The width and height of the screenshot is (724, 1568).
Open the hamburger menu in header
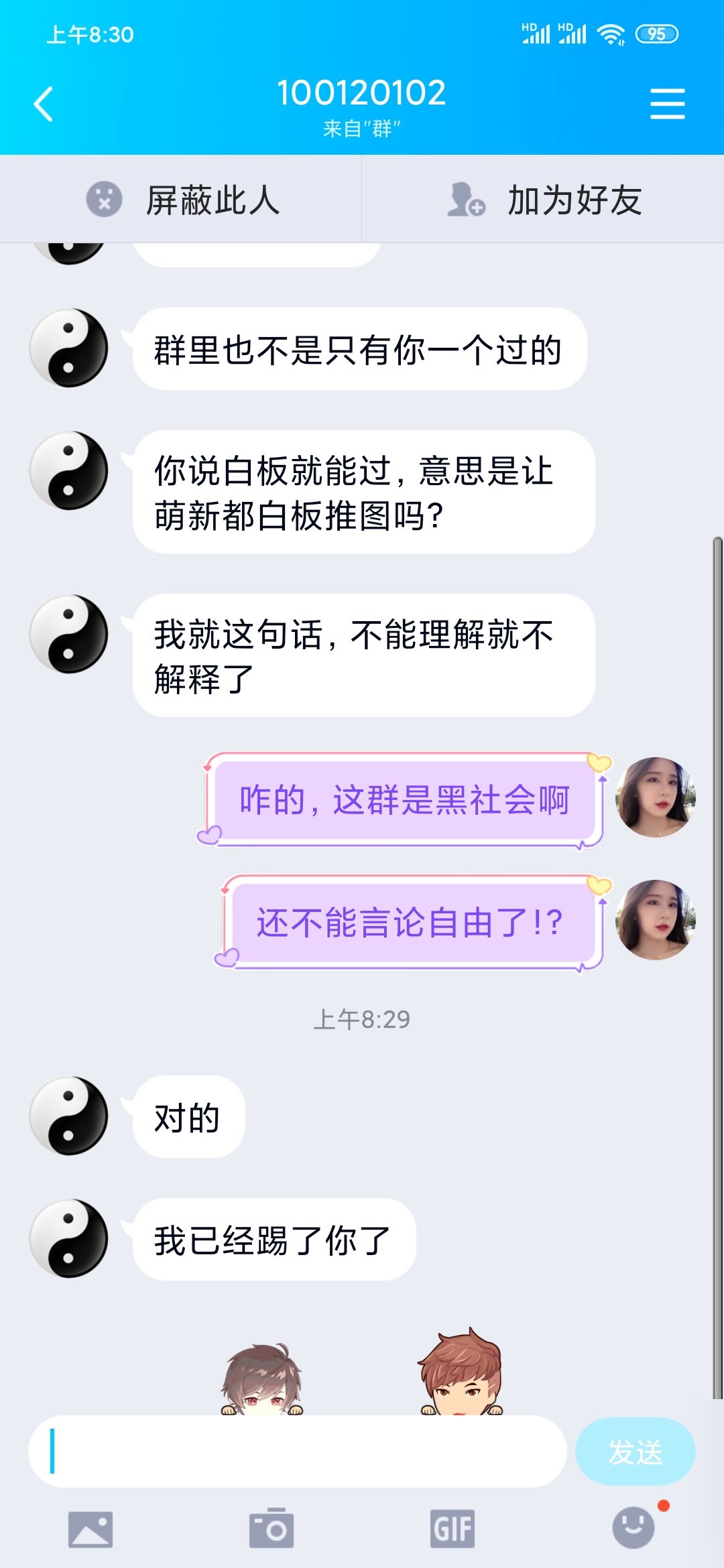pos(667,104)
